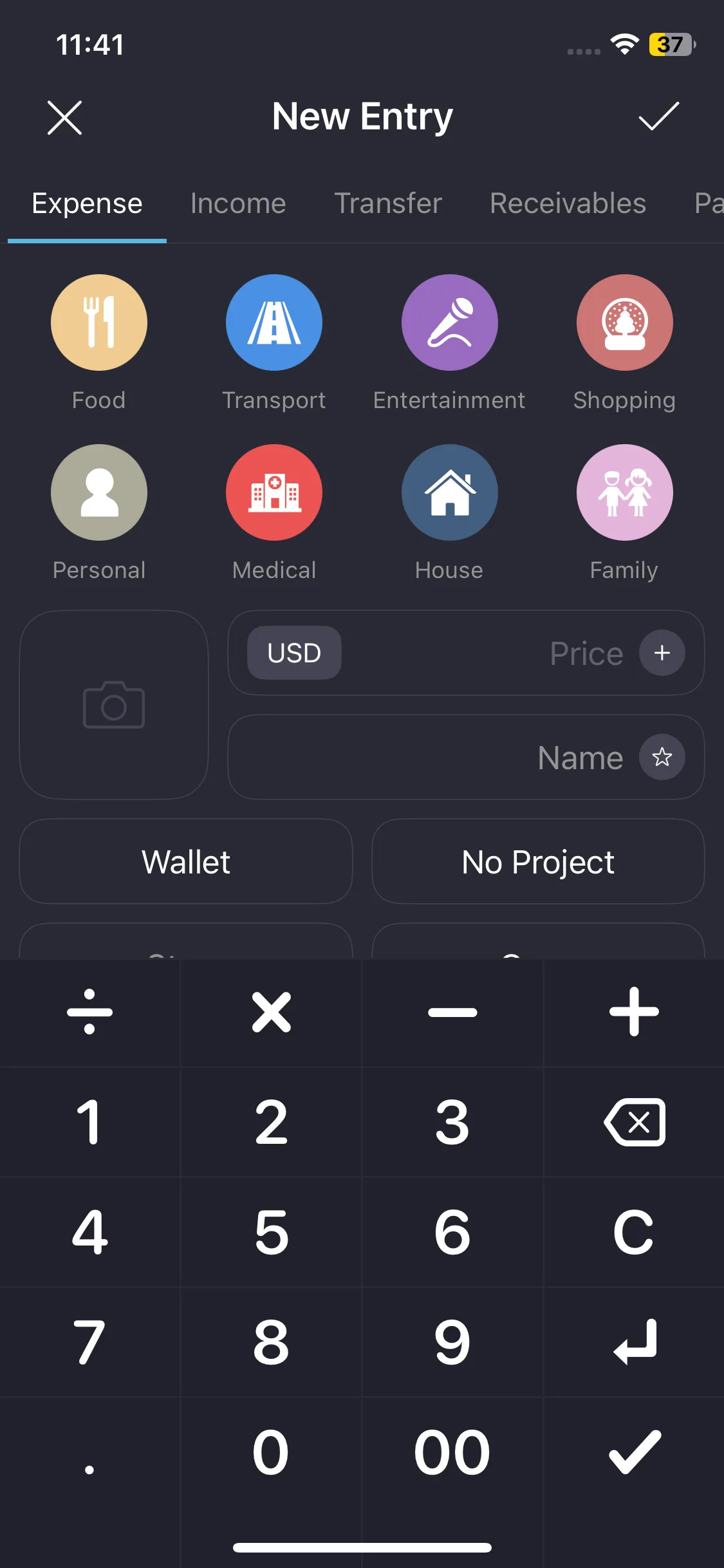Tap the backspace key on the keypad
The height and width of the screenshot is (1568, 724).
coord(634,1122)
